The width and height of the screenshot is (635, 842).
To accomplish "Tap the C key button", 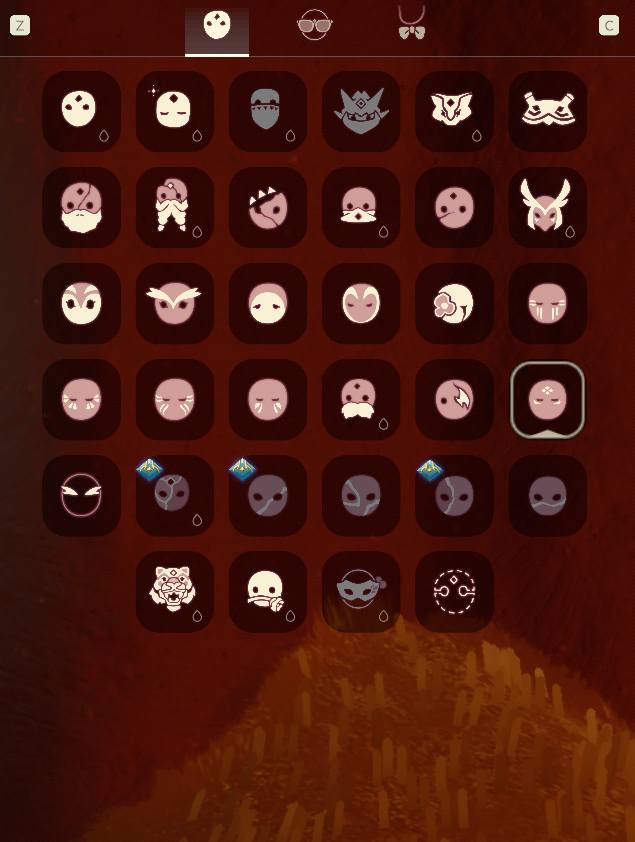I will (x=608, y=26).
